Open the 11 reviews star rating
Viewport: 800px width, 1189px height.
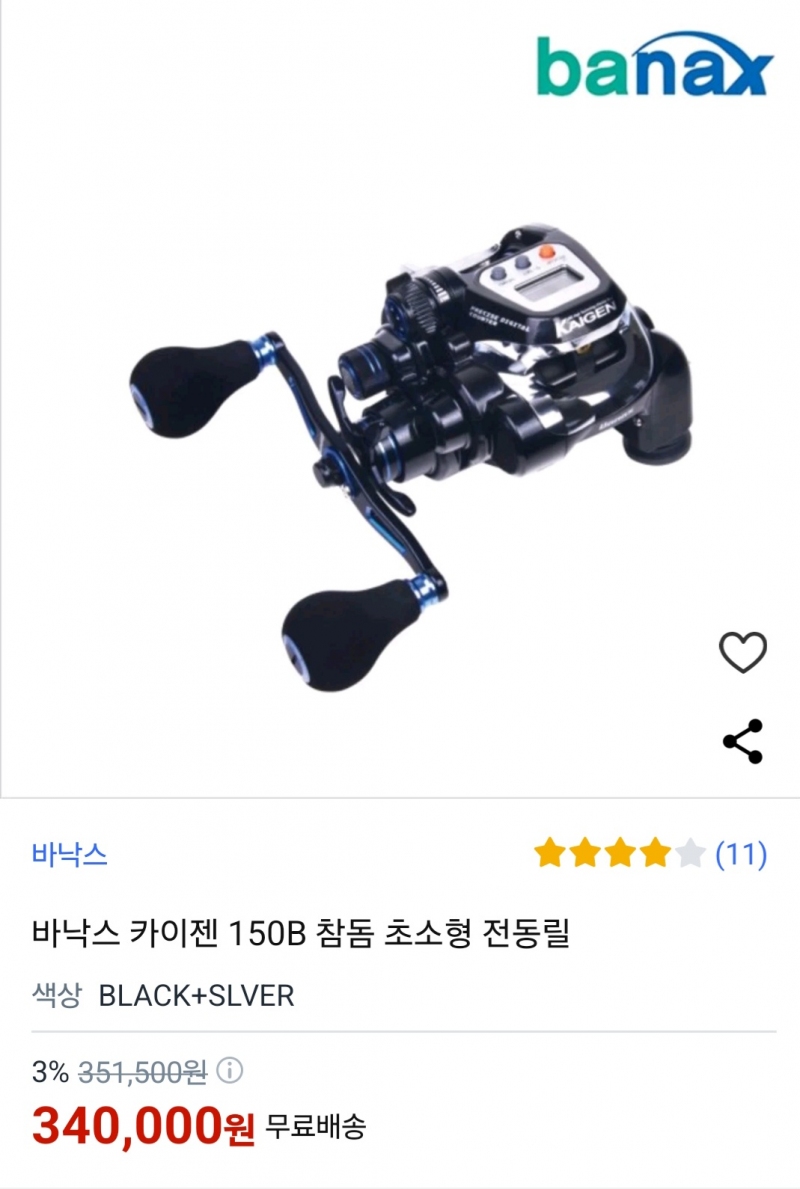[650, 854]
